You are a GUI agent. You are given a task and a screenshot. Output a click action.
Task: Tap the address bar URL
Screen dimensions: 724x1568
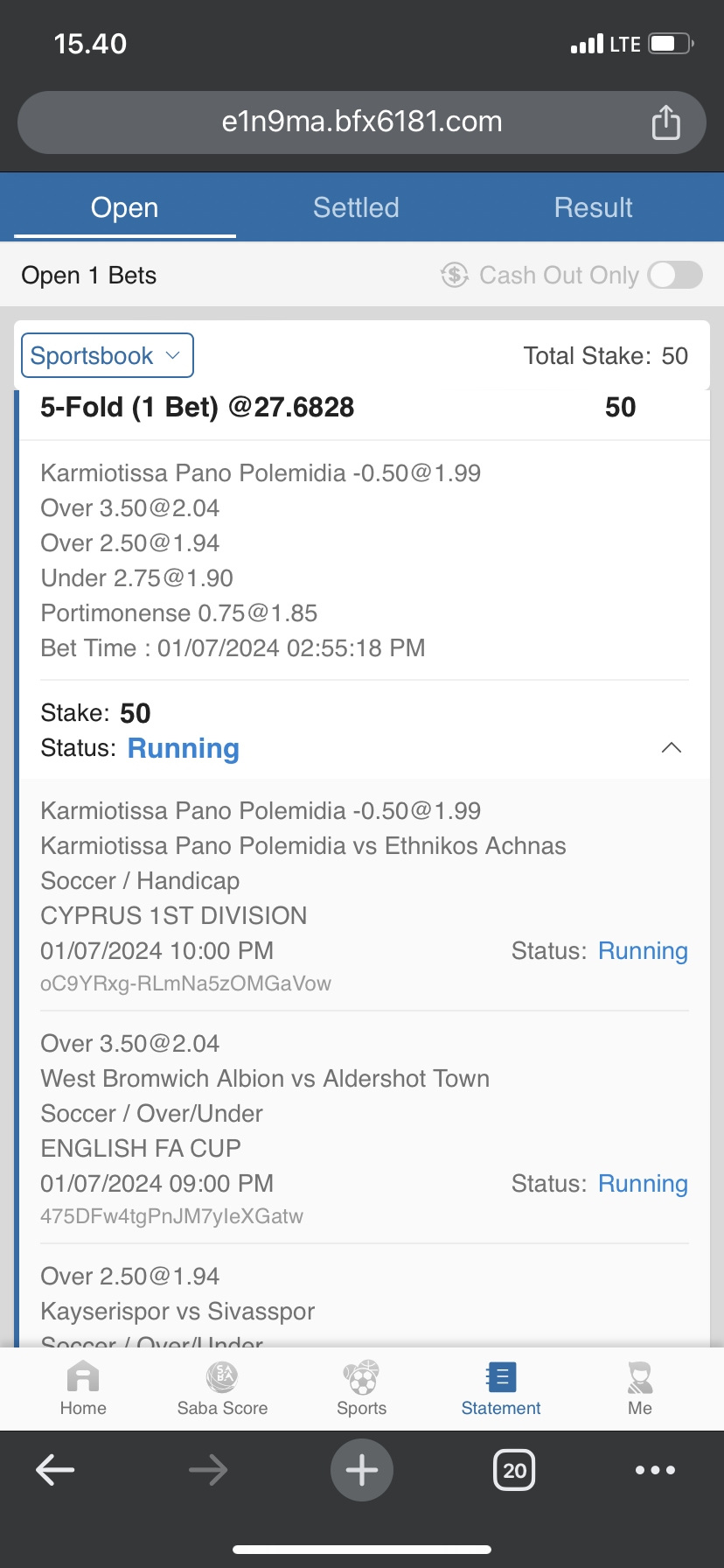click(362, 122)
